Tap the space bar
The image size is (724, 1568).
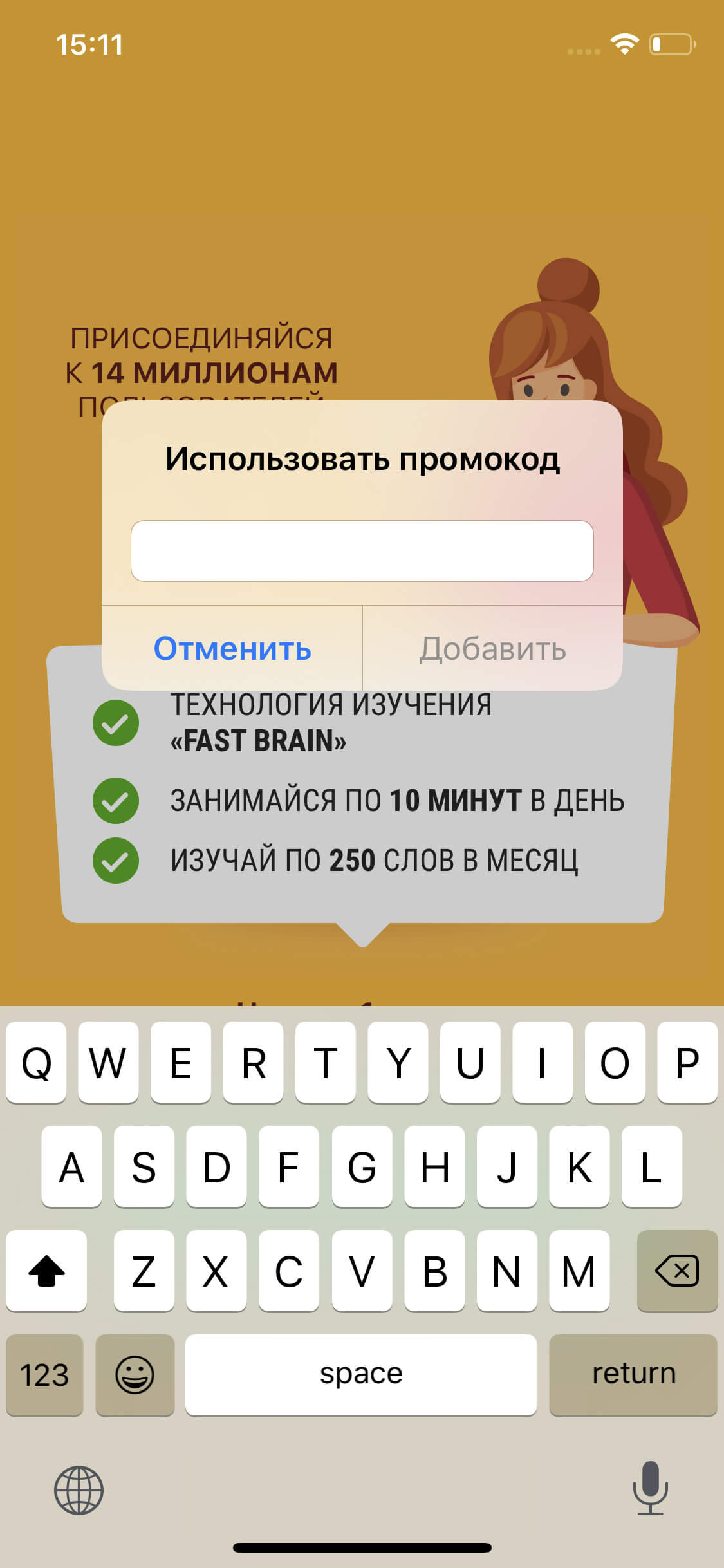[x=361, y=1375]
